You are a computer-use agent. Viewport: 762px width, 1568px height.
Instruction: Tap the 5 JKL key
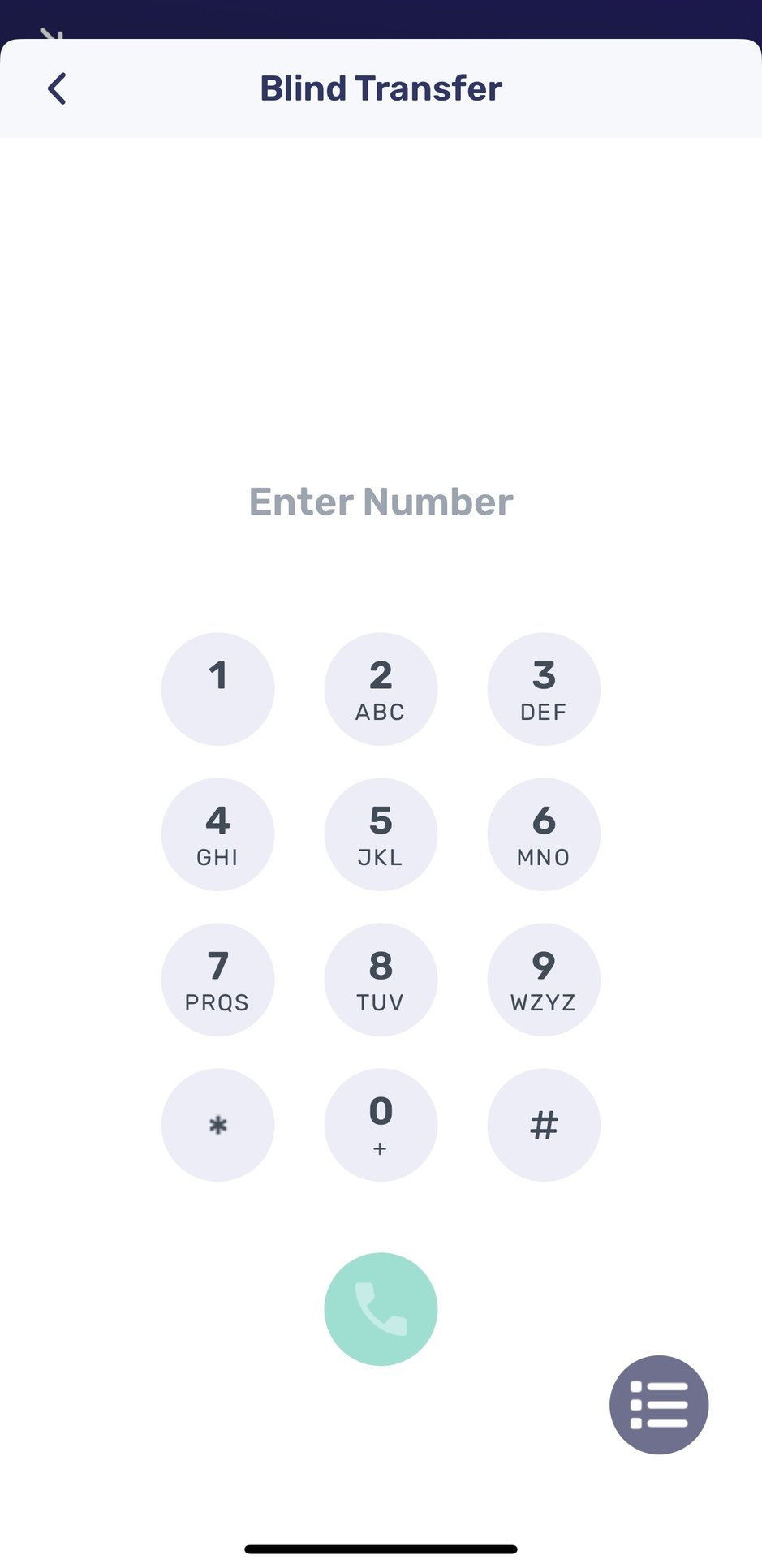pos(381,834)
